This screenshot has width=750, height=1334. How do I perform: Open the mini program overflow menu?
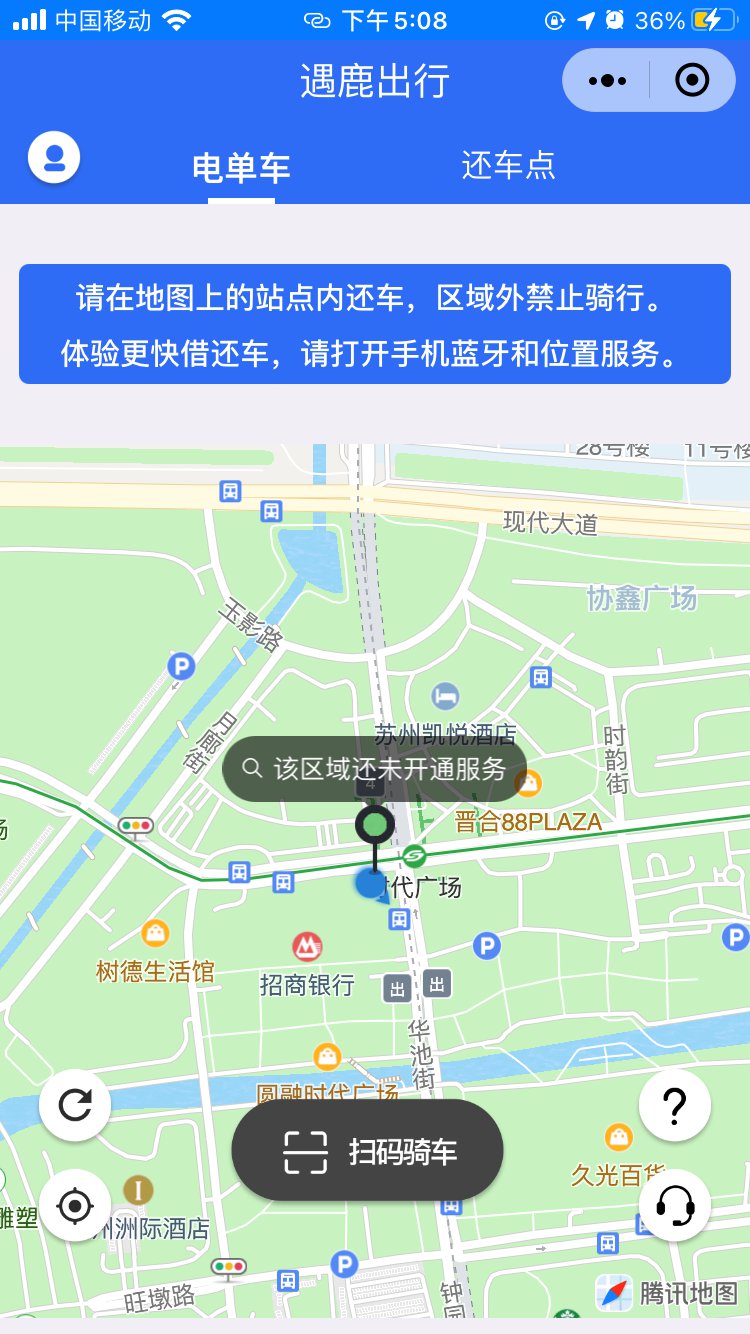[607, 80]
